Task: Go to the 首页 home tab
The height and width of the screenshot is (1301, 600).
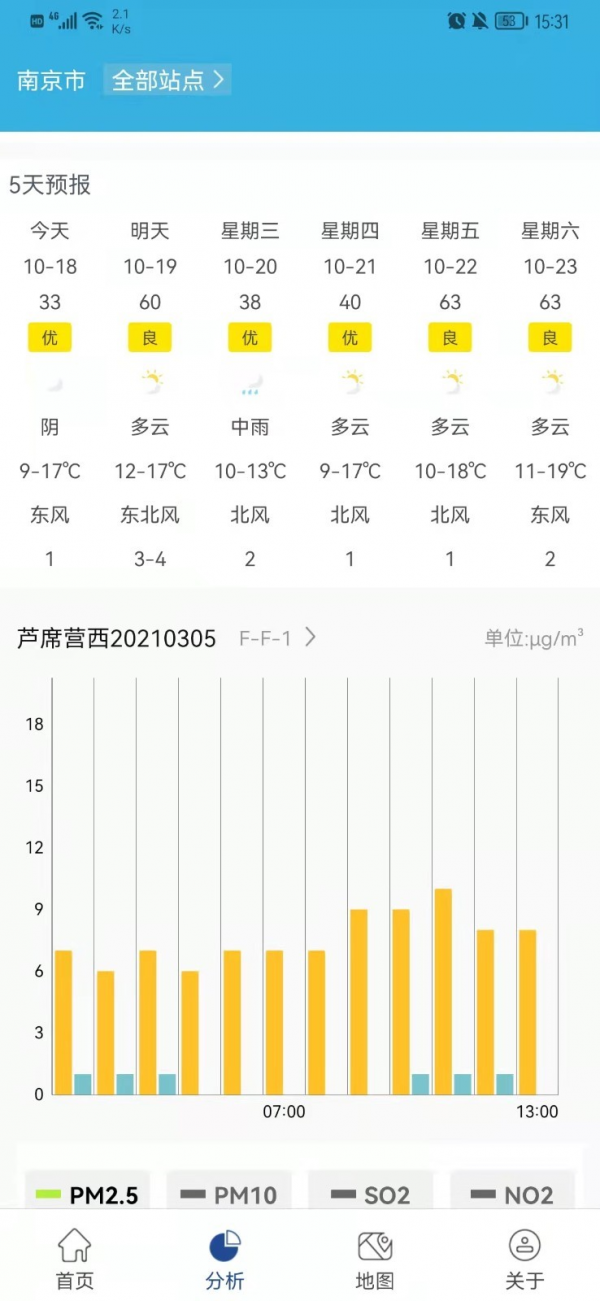Action: [x=75, y=1259]
